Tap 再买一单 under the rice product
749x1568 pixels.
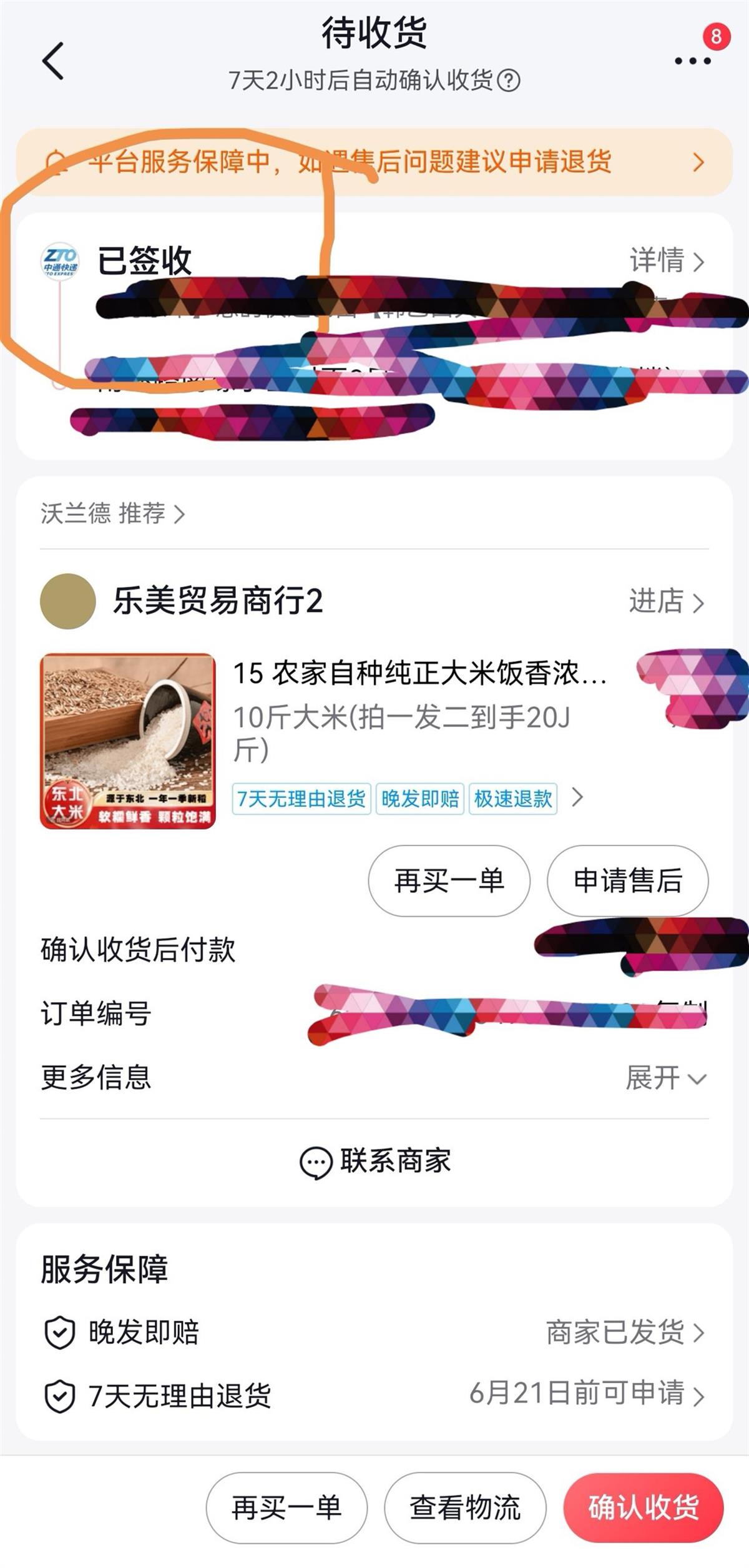point(449,880)
